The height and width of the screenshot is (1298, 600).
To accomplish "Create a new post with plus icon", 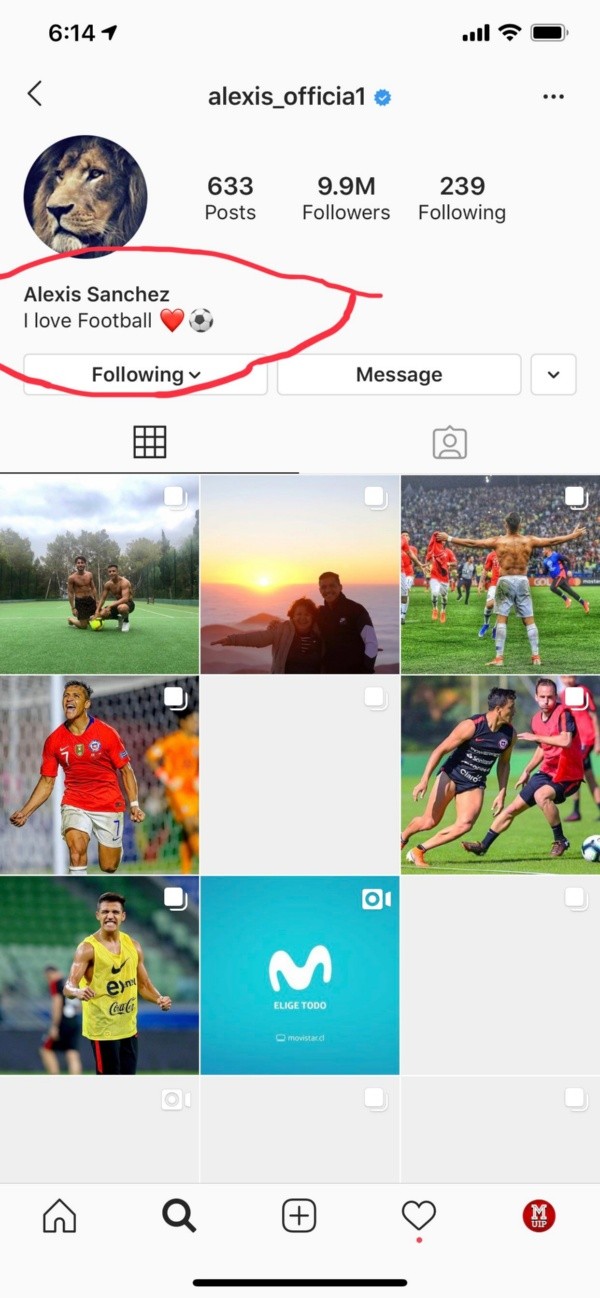I will click(x=299, y=1216).
